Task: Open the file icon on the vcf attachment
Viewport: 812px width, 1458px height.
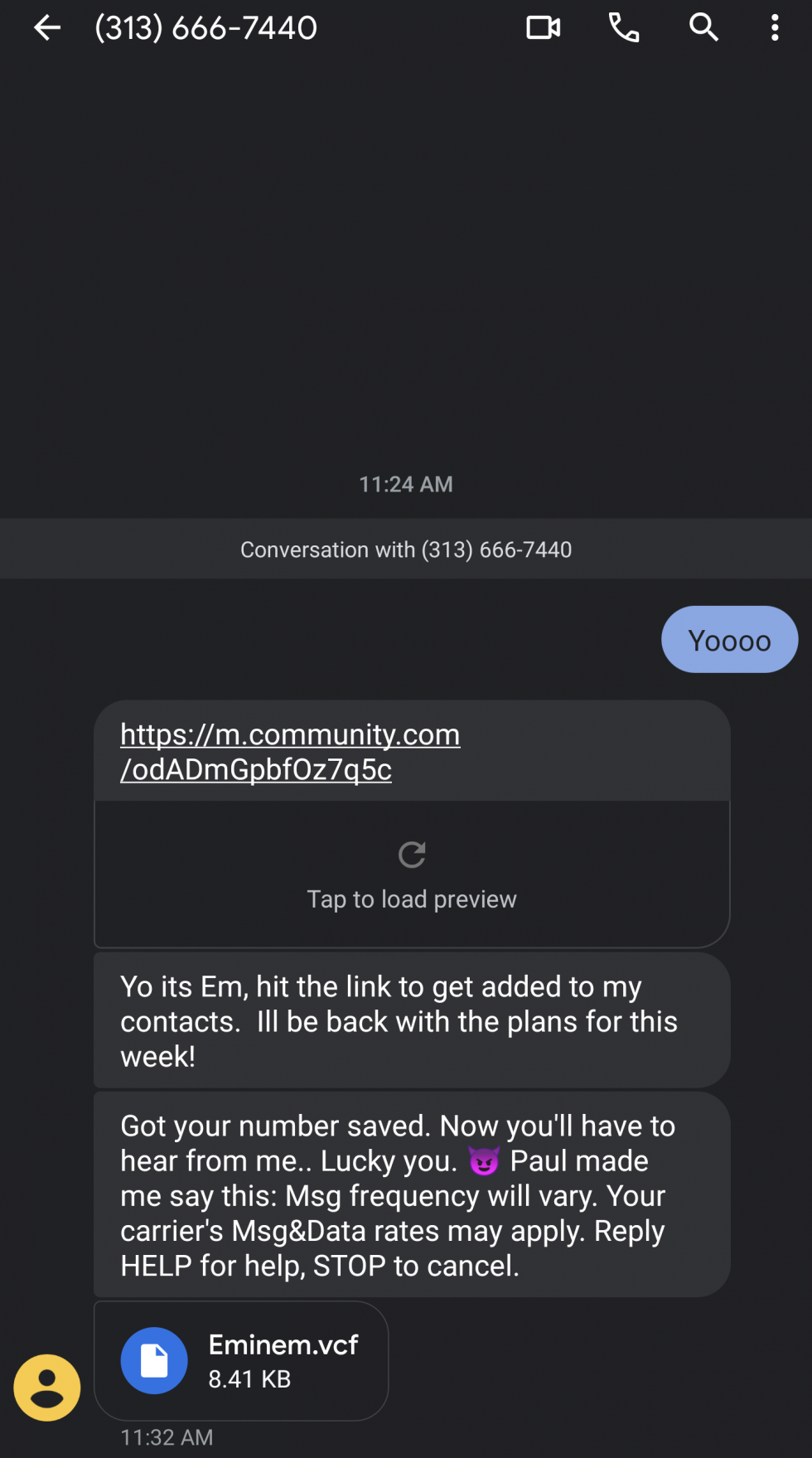Action: pos(154,1360)
